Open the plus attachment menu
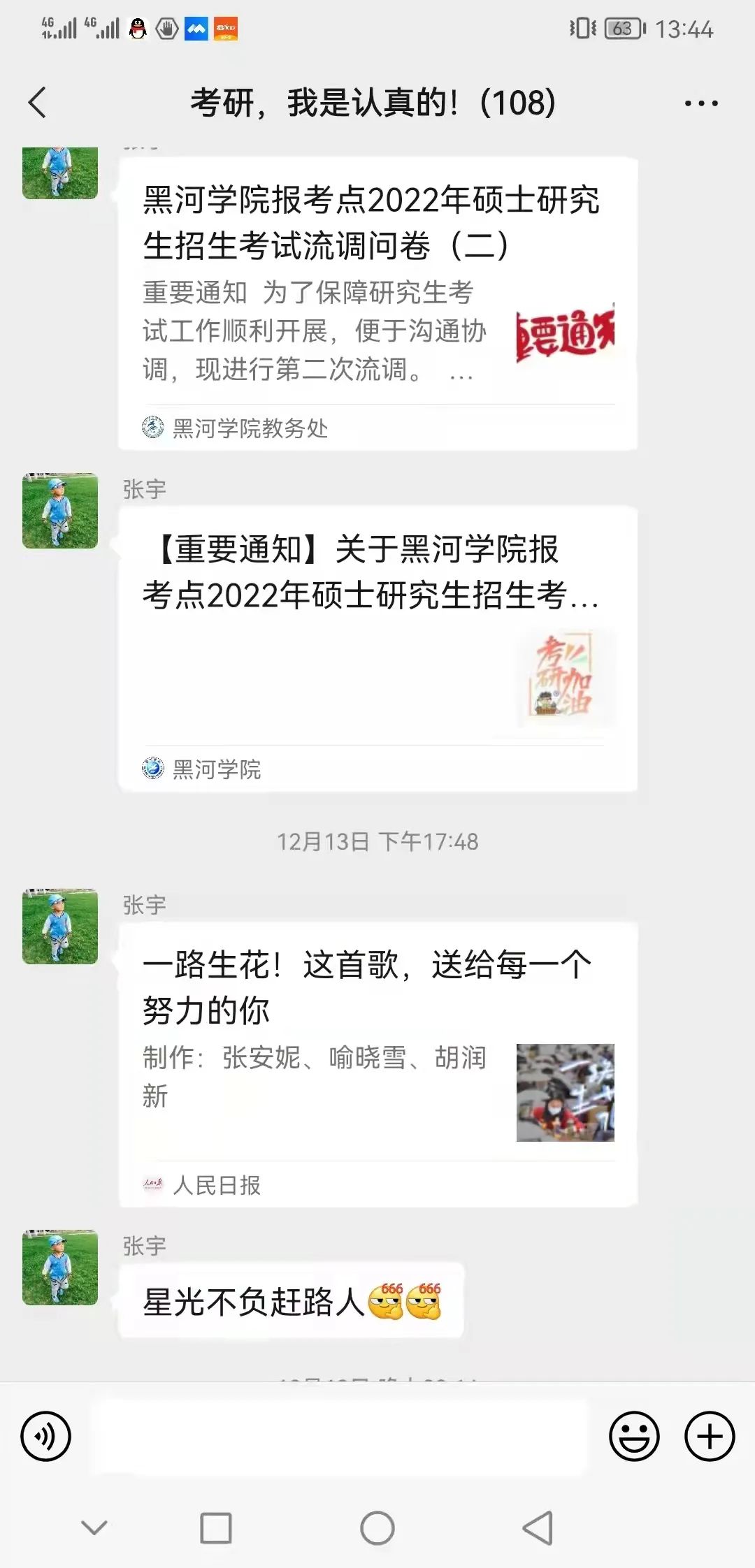Image resolution: width=755 pixels, height=1568 pixels. 710,1437
